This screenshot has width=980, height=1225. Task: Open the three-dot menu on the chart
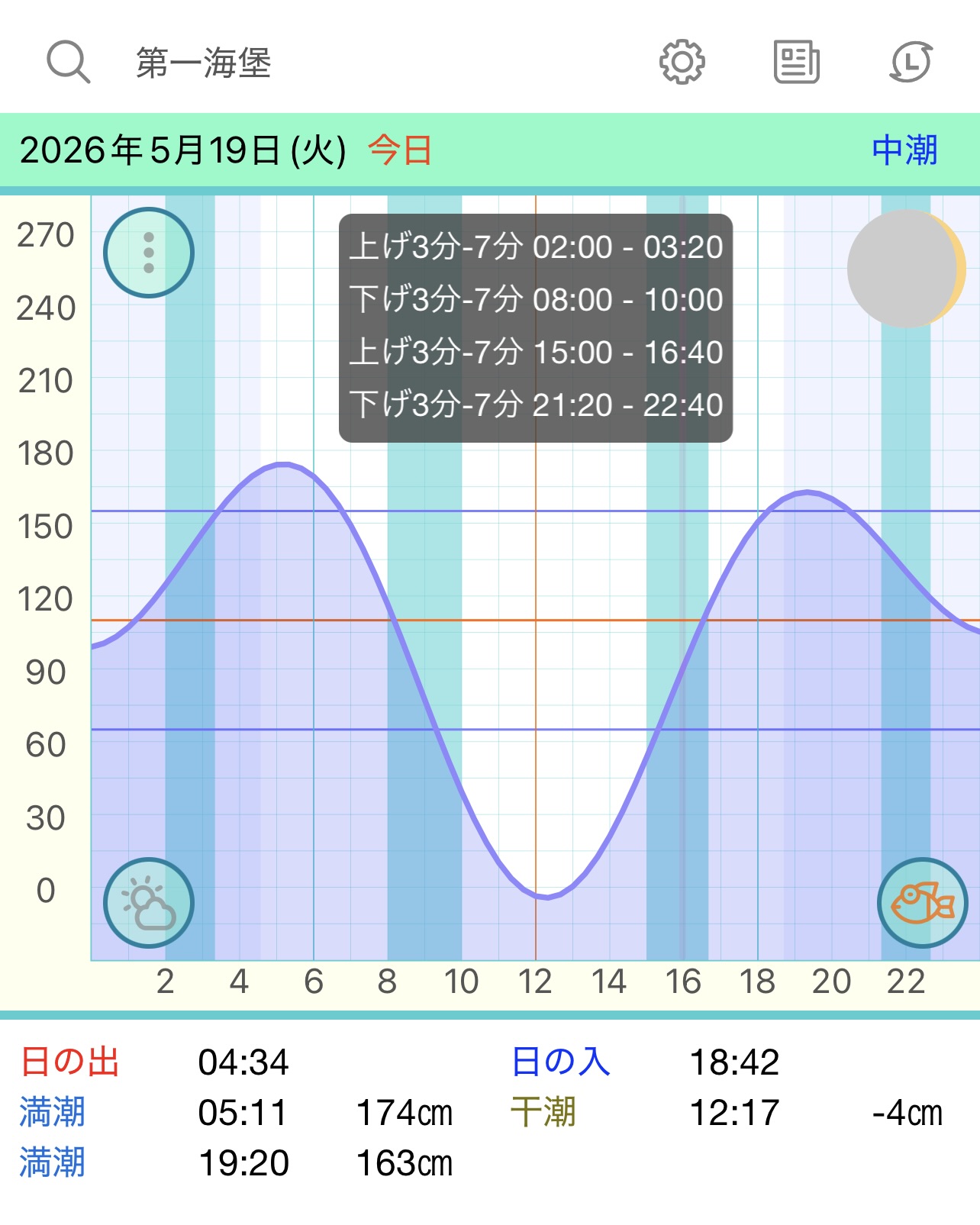click(149, 253)
